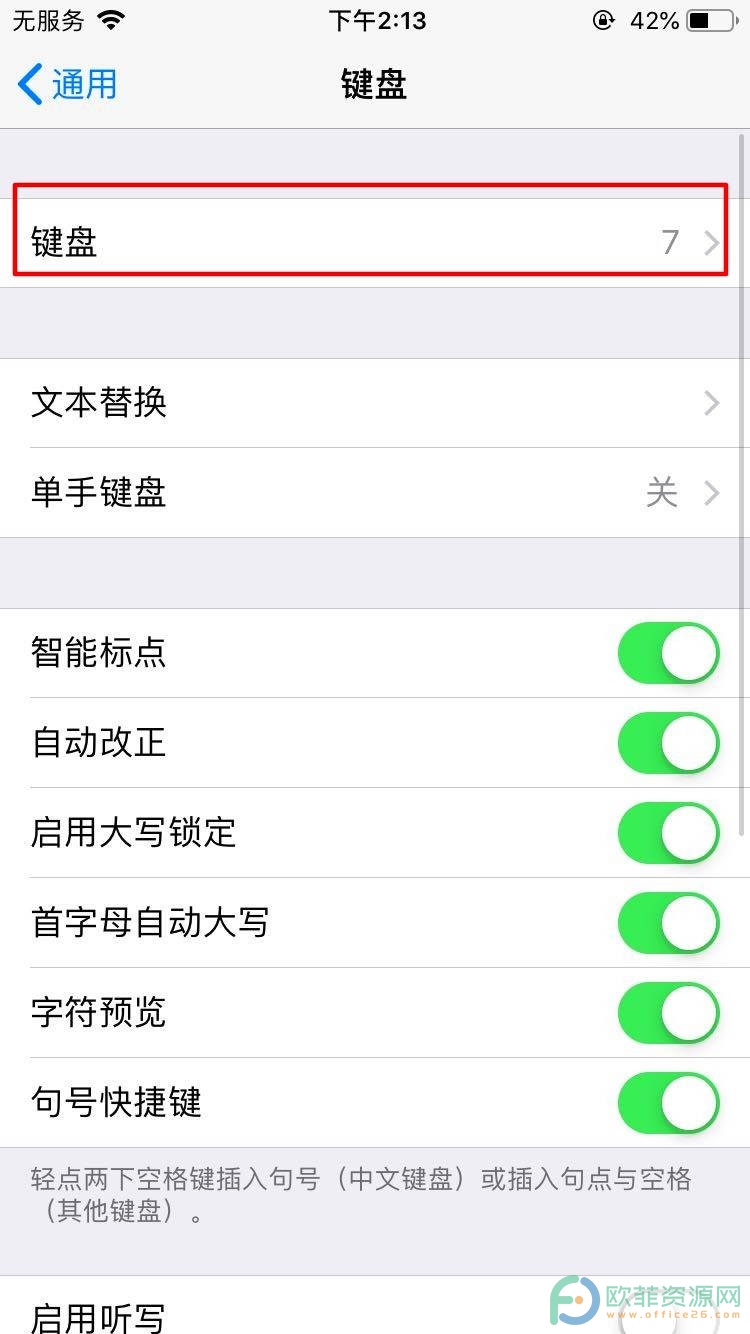Viewport: 750px width, 1334px height.
Task: Open 单手键盘 options
Action: point(375,493)
